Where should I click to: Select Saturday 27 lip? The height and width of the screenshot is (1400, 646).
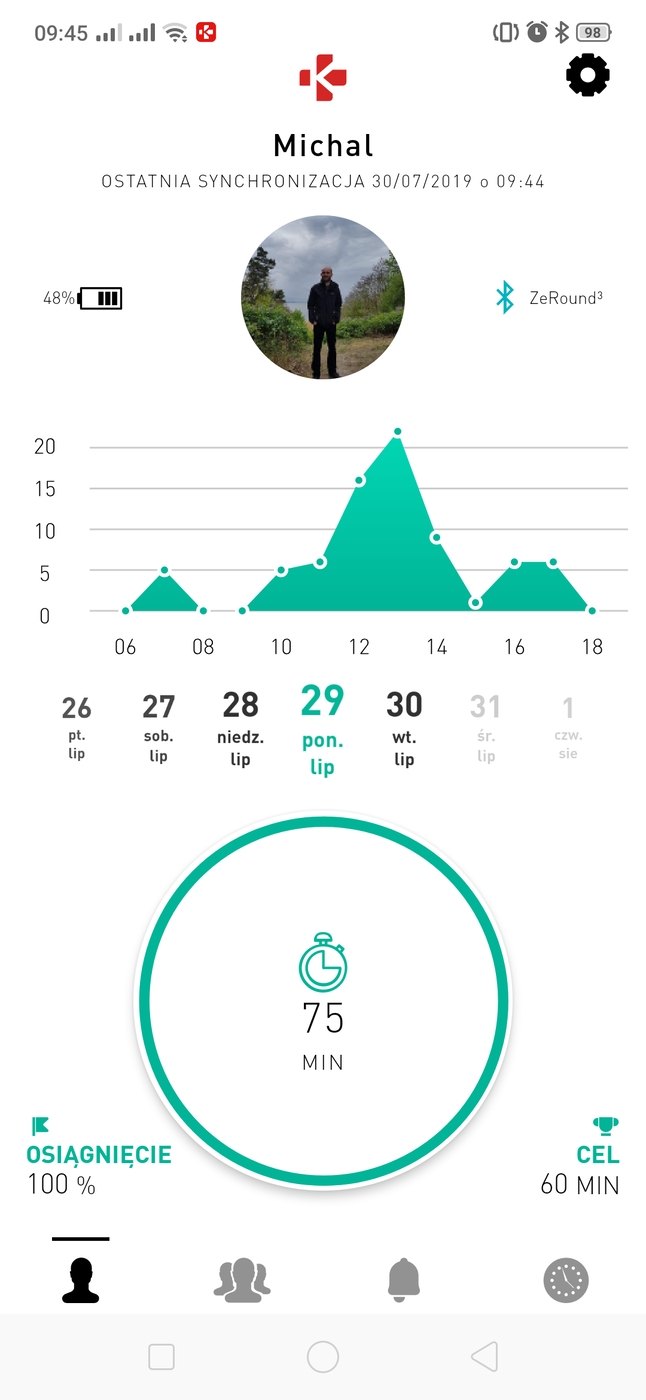[159, 726]
